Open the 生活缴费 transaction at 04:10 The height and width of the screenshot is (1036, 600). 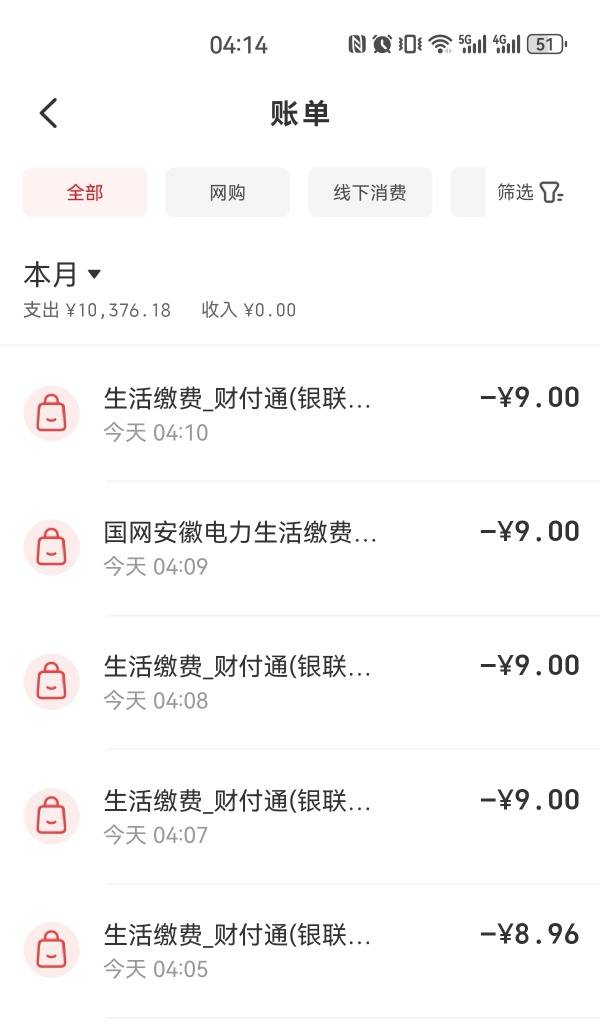[x=300, y=414]
